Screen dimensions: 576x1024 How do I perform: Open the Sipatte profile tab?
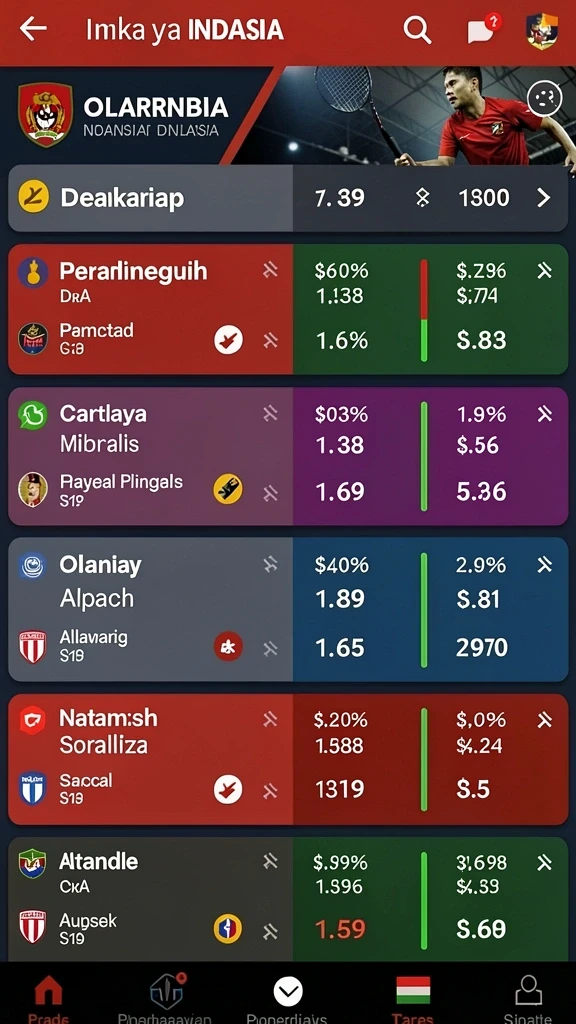coord(528,999)
